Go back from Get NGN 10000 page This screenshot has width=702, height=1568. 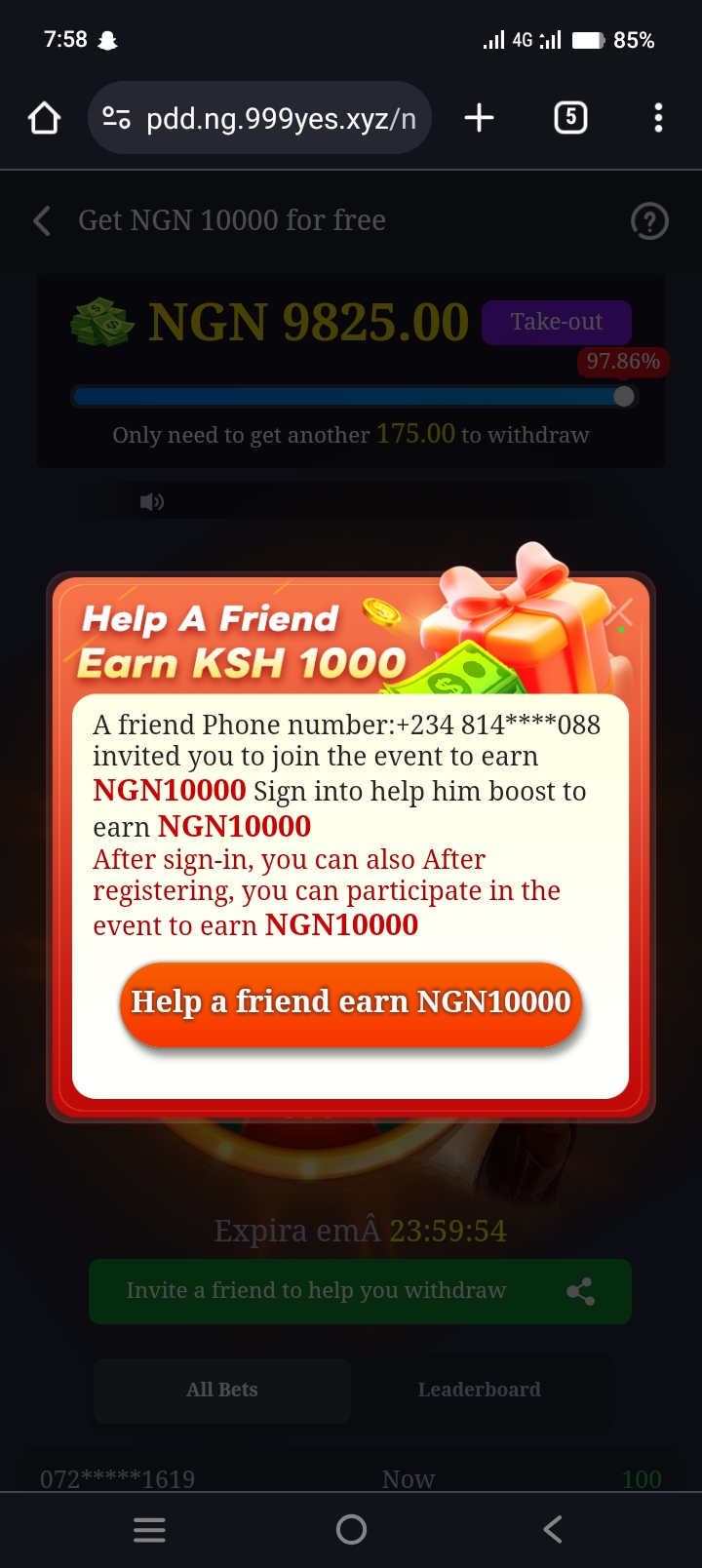point(42,220)
